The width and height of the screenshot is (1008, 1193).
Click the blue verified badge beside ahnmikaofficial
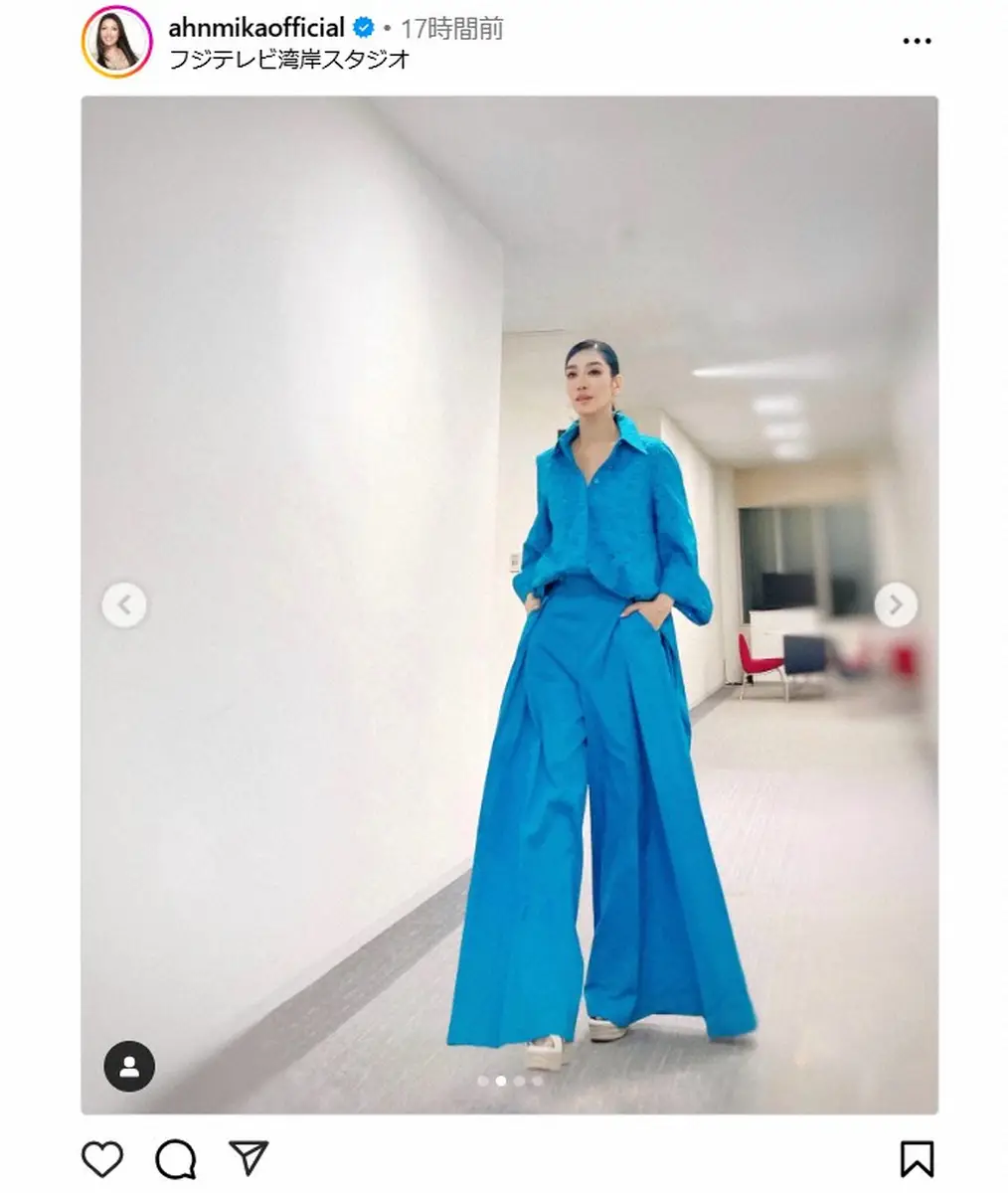click(362, 29)
